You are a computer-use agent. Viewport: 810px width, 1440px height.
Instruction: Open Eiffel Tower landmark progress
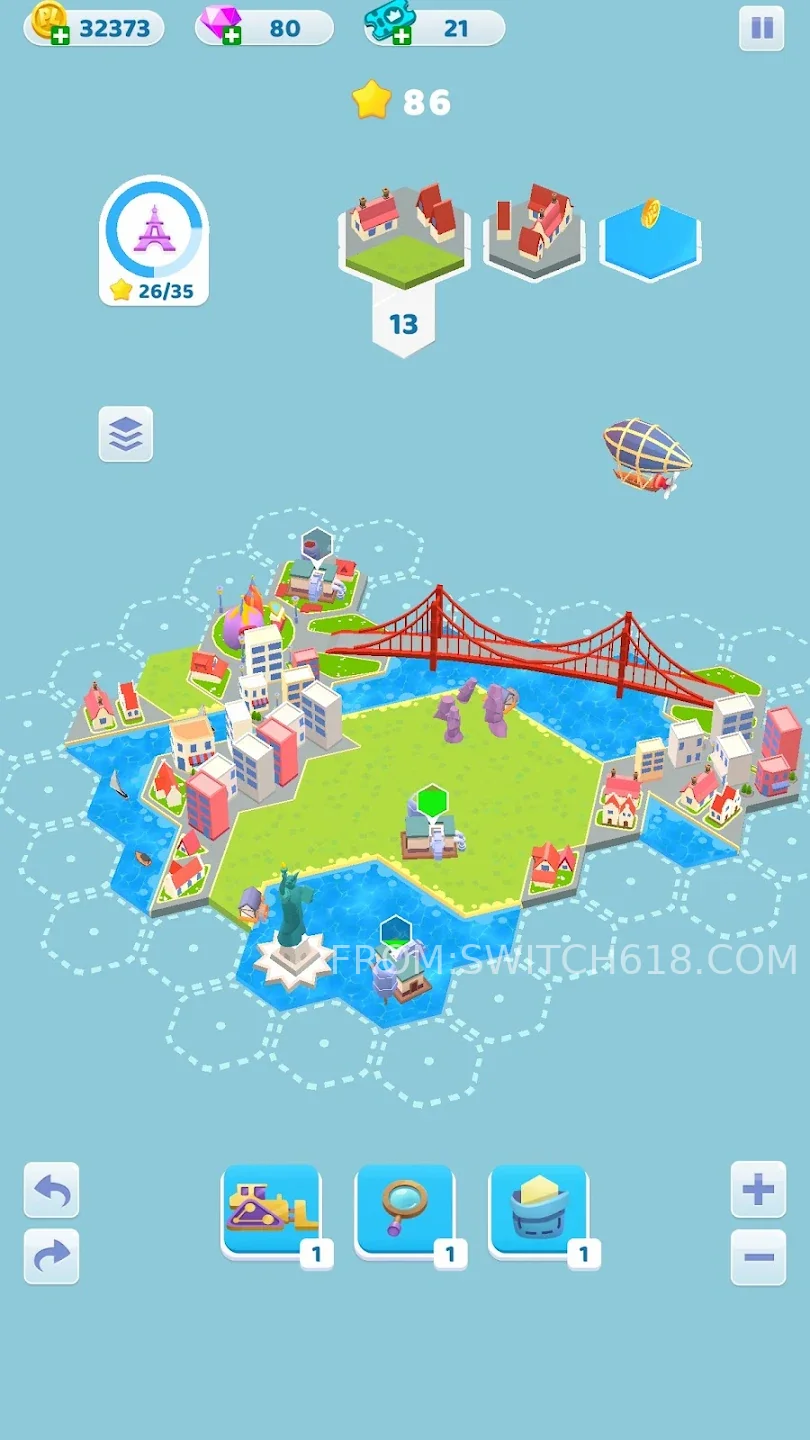coord(154,241)
